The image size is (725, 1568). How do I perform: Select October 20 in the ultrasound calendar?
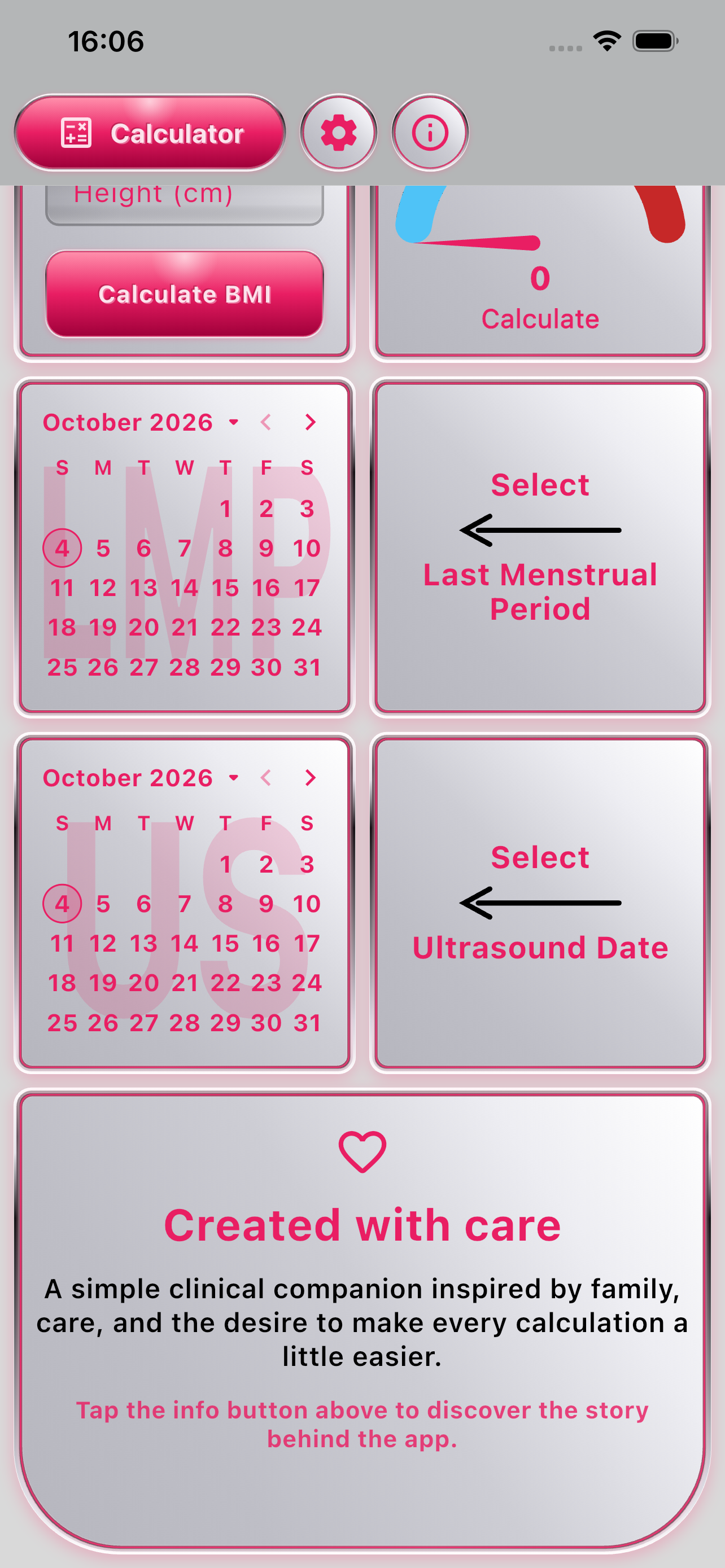[x=143, y=983]
